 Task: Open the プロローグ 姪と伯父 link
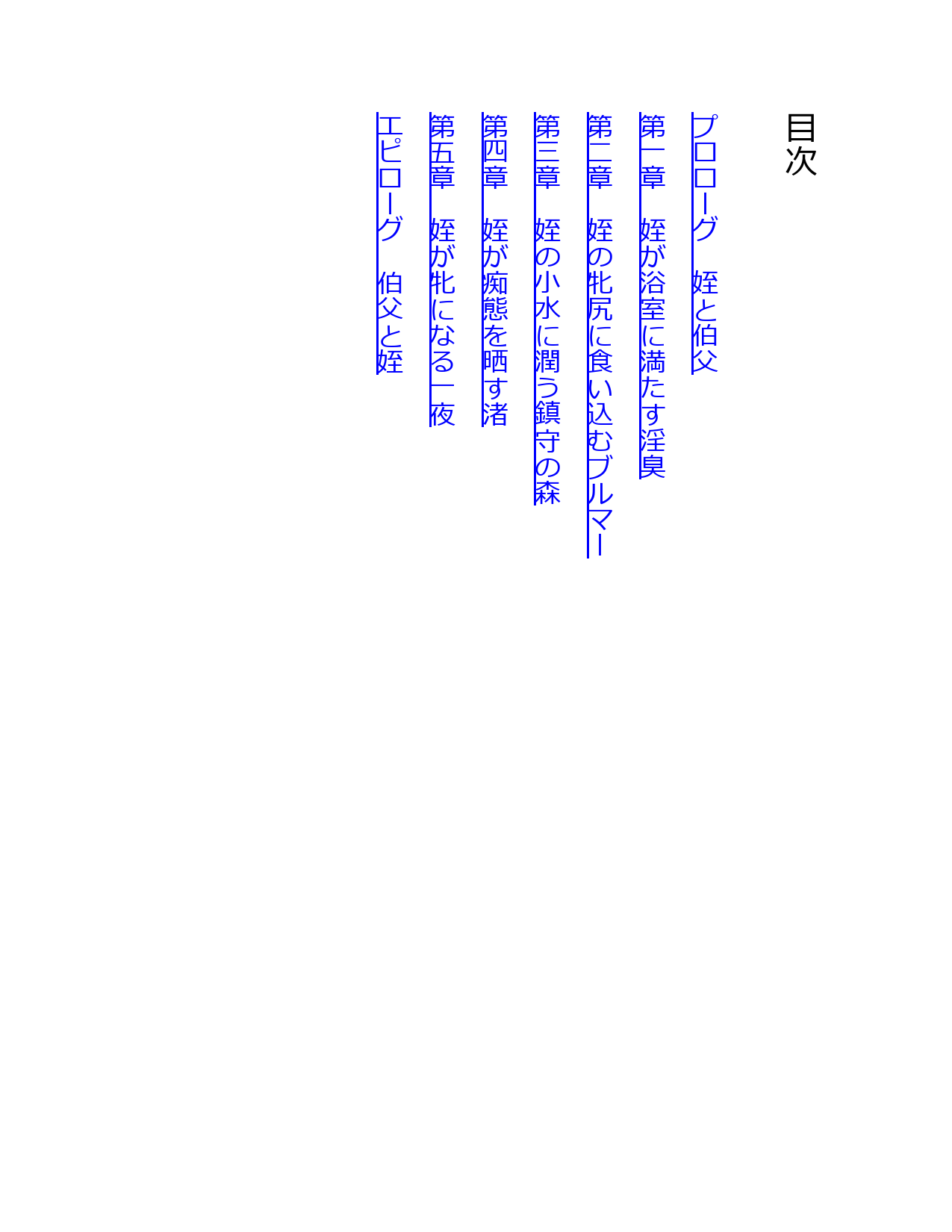click(705, 243)
